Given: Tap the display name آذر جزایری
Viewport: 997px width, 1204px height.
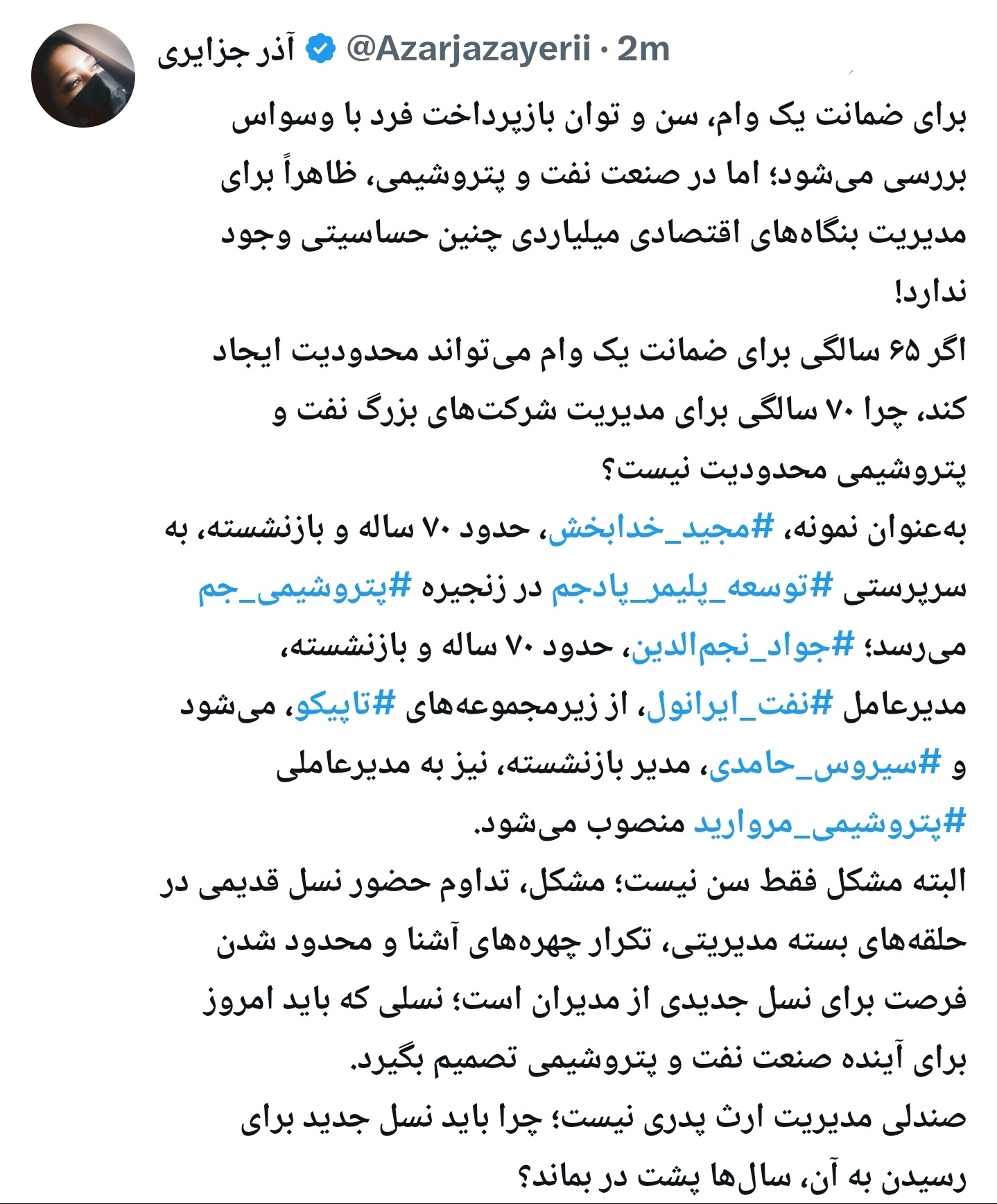Looking at the screenshot, I should click(x=227, y=51).
